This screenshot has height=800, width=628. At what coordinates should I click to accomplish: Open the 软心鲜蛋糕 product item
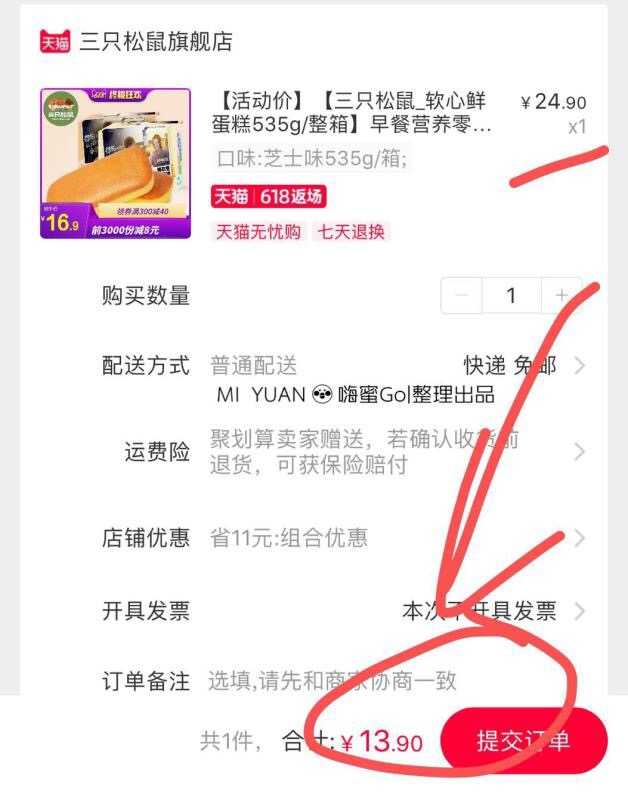click(x=352, y=113)
